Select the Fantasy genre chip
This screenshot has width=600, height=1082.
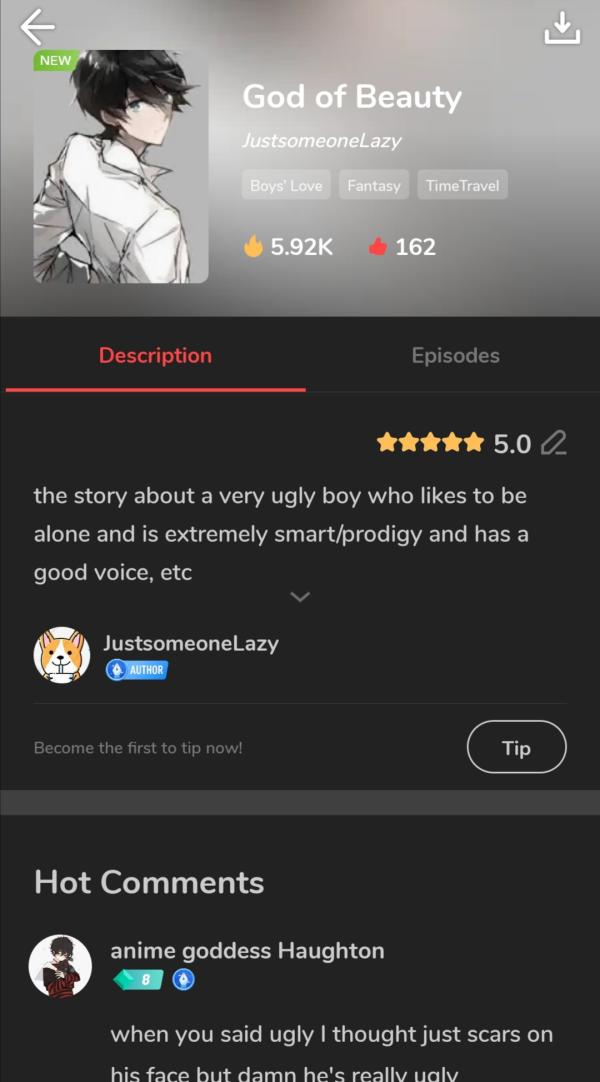(x=374, y=185)
